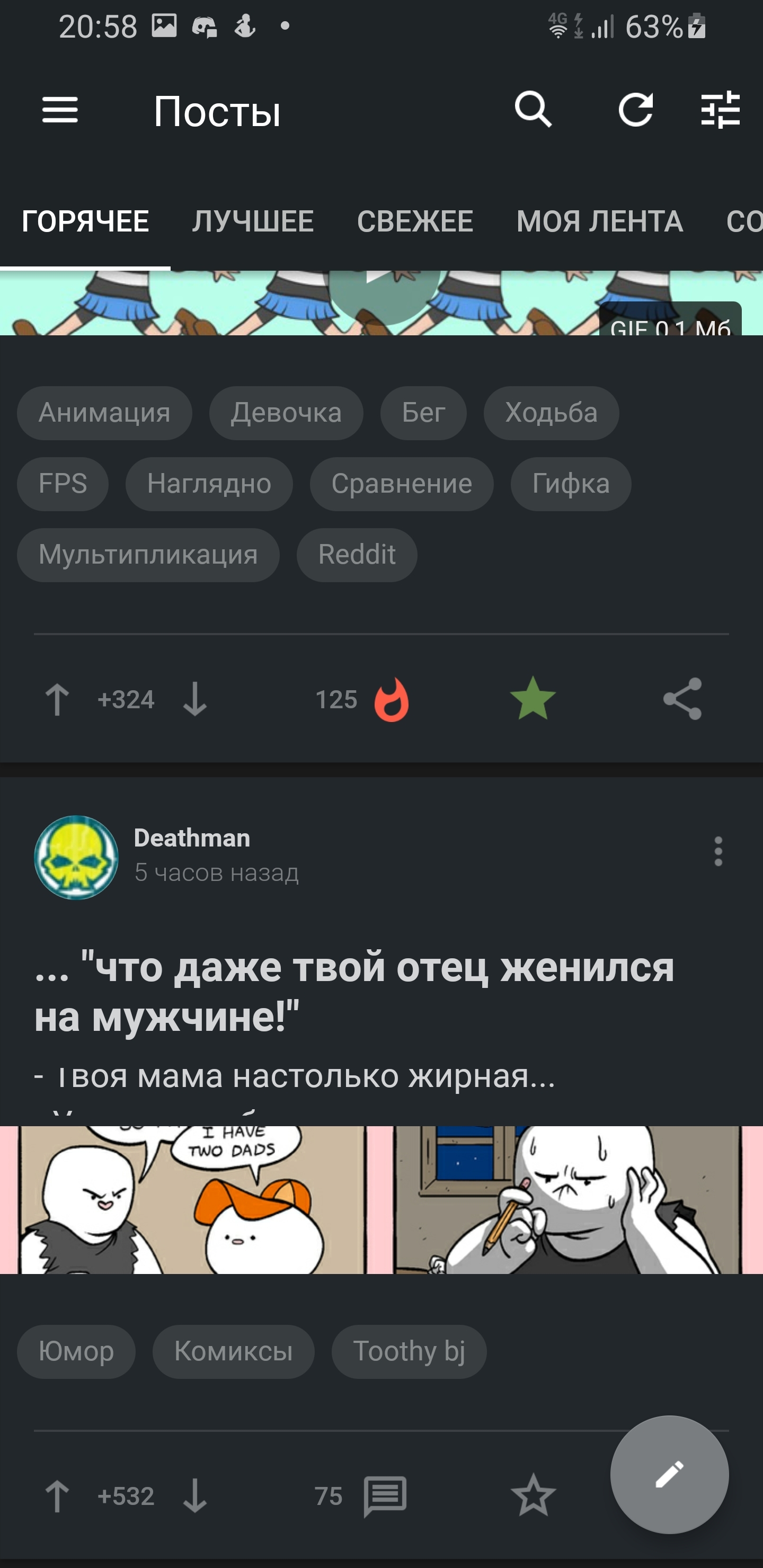Image resolution: width=763 pixels, height=1568 pixels.
Task: Switch to the Лучшее tab
Action: pos(253,221)
